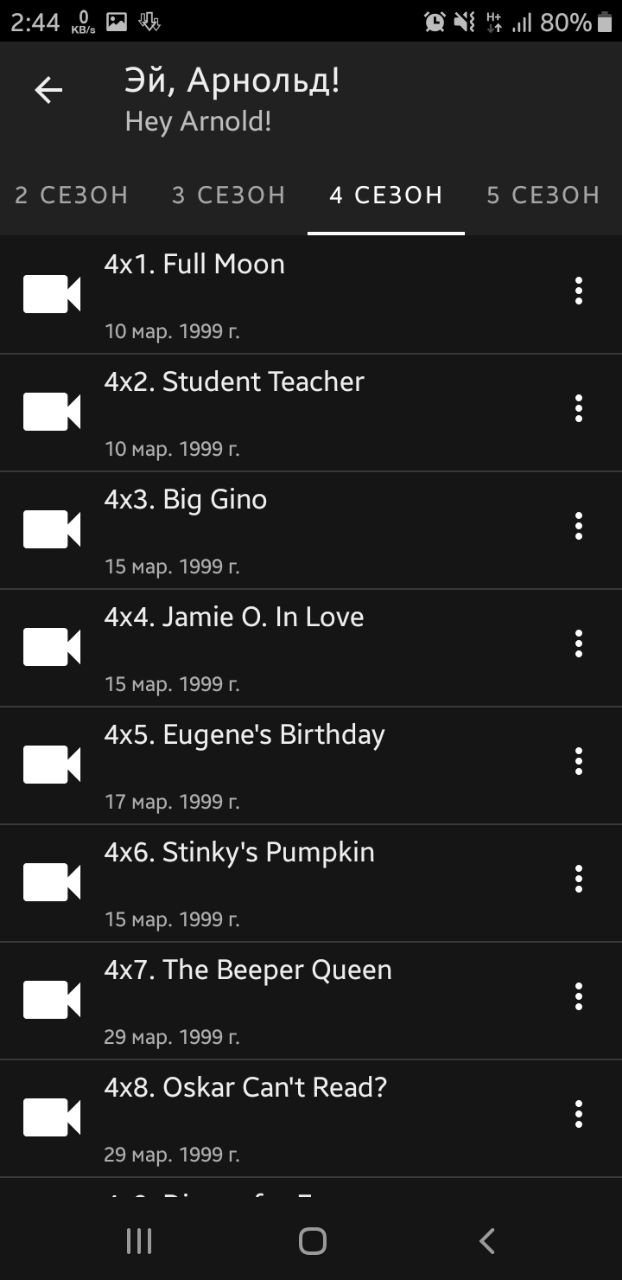Switch to the 3 СЕЗОН tab

coord(229,195)
